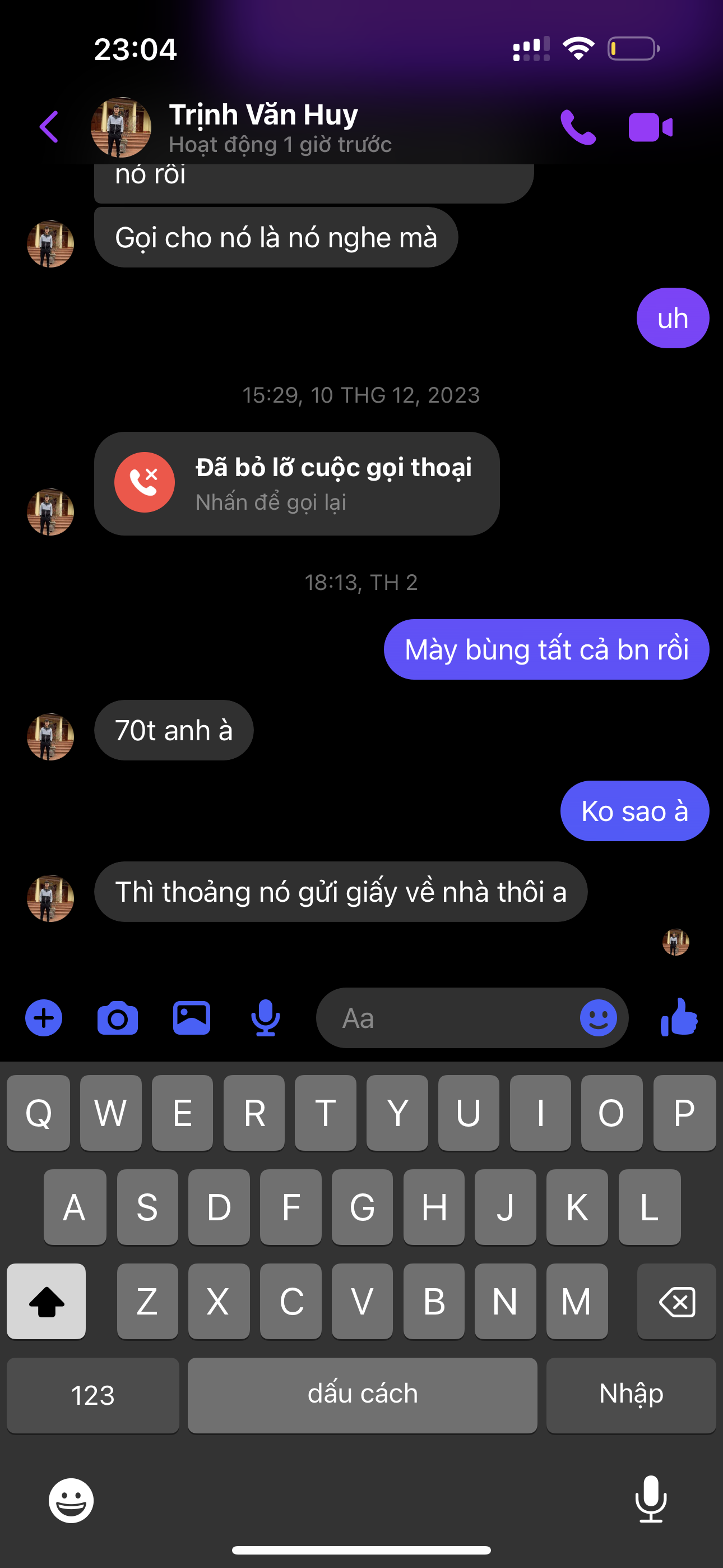This screenshot has width=723, height=1568.
Task: Open the photo gallery picker
Action: tap(192, 1018)
